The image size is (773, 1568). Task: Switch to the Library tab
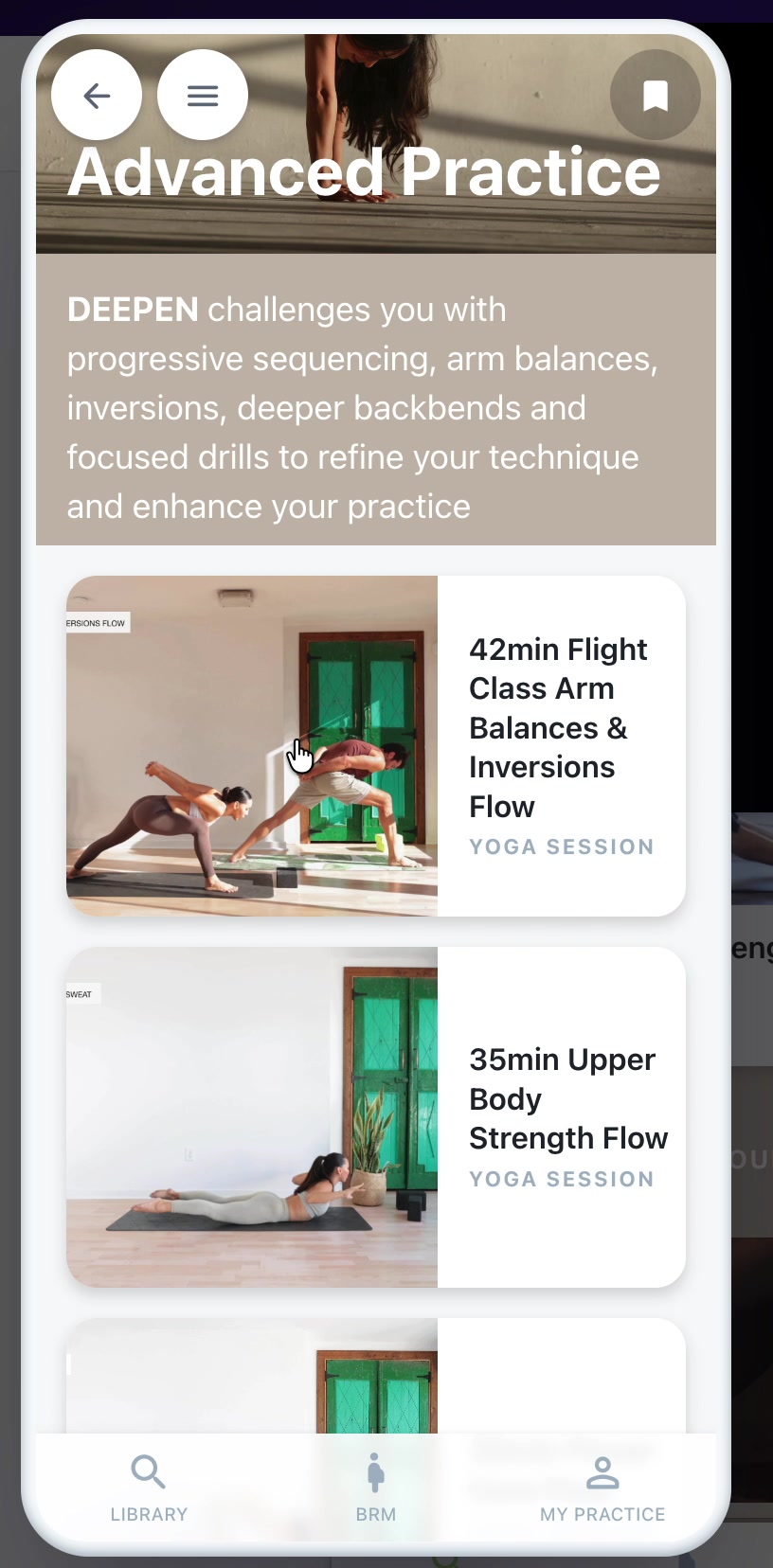(x=149, y=1488)
